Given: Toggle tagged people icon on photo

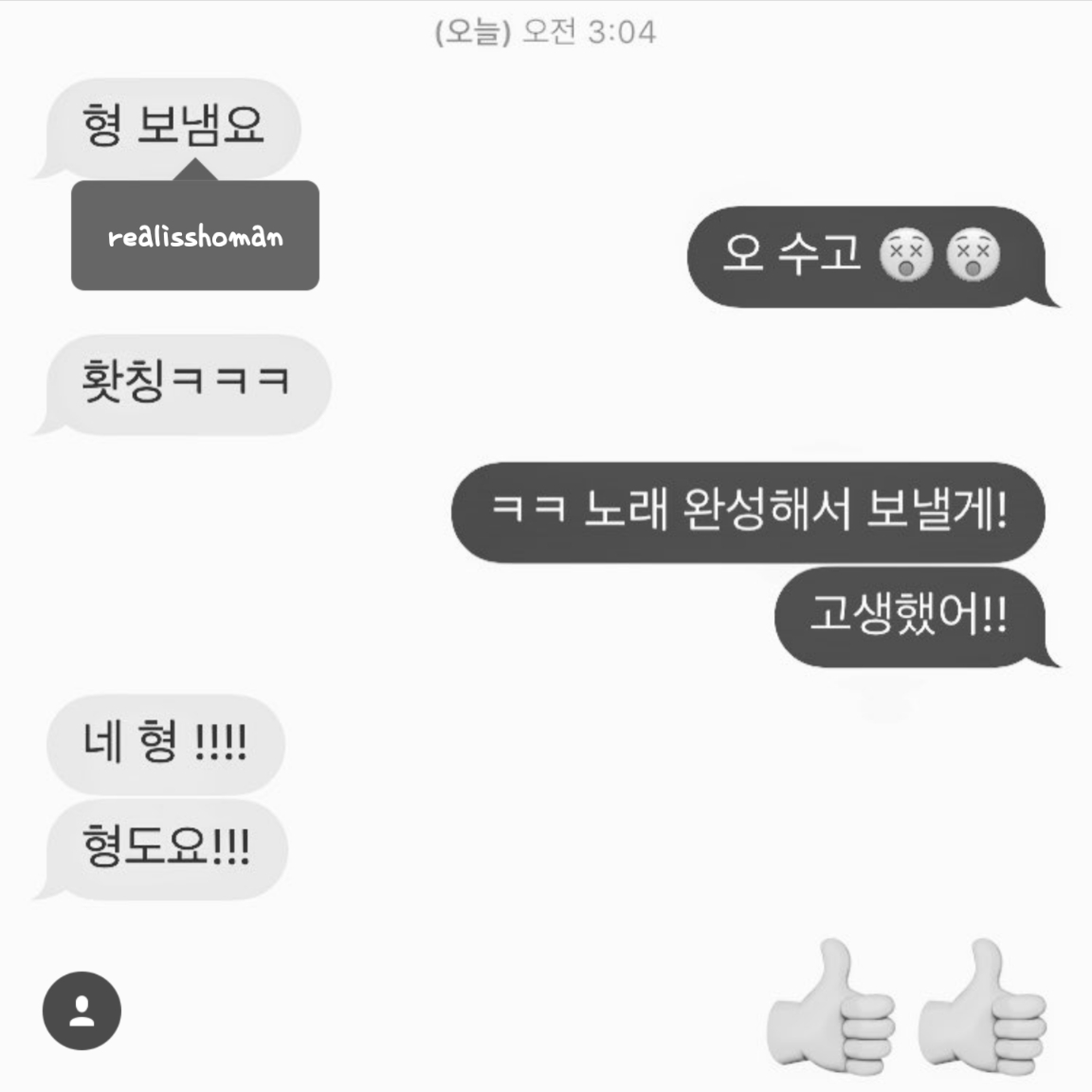Looking at the screenshot, I should 82,1010.
